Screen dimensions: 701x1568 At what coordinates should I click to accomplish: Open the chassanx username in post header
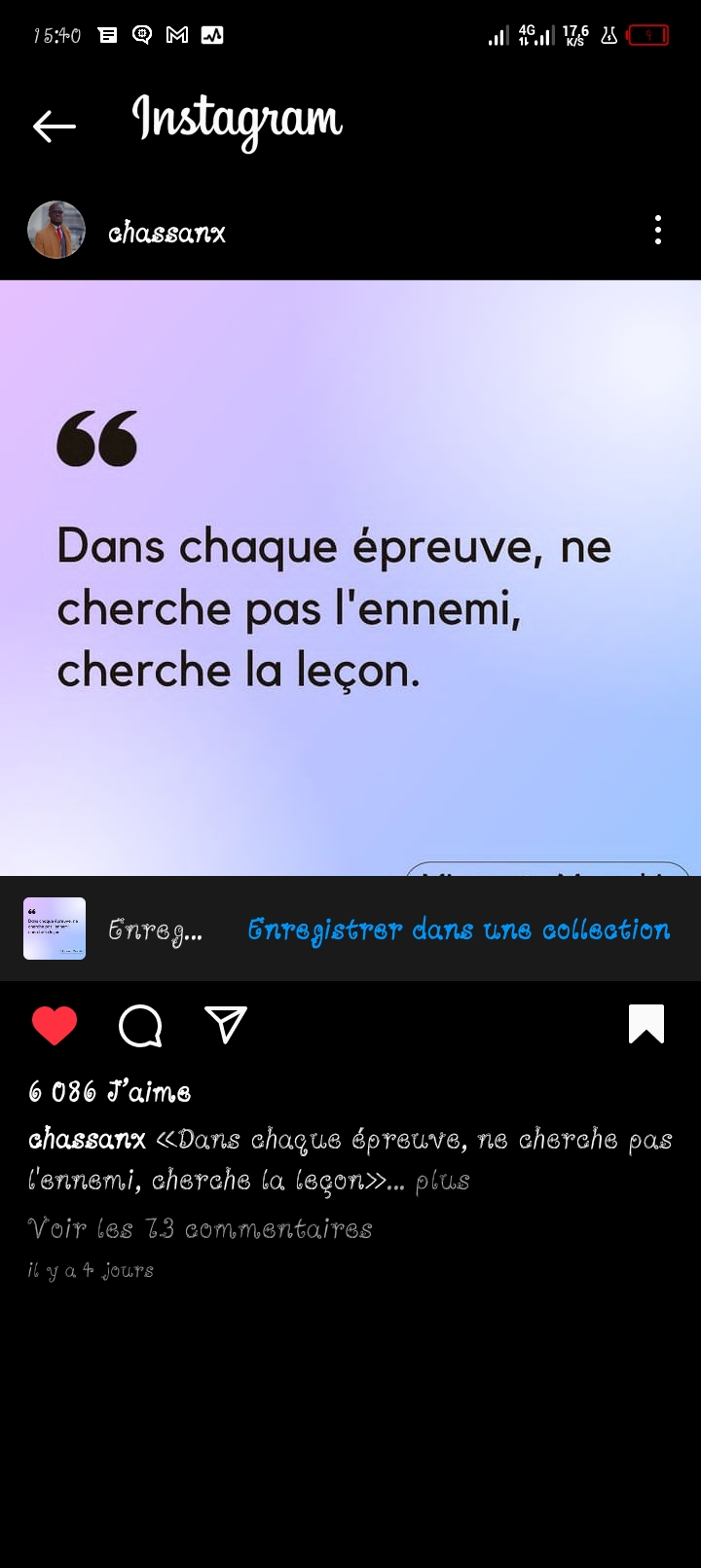point(166,233)
